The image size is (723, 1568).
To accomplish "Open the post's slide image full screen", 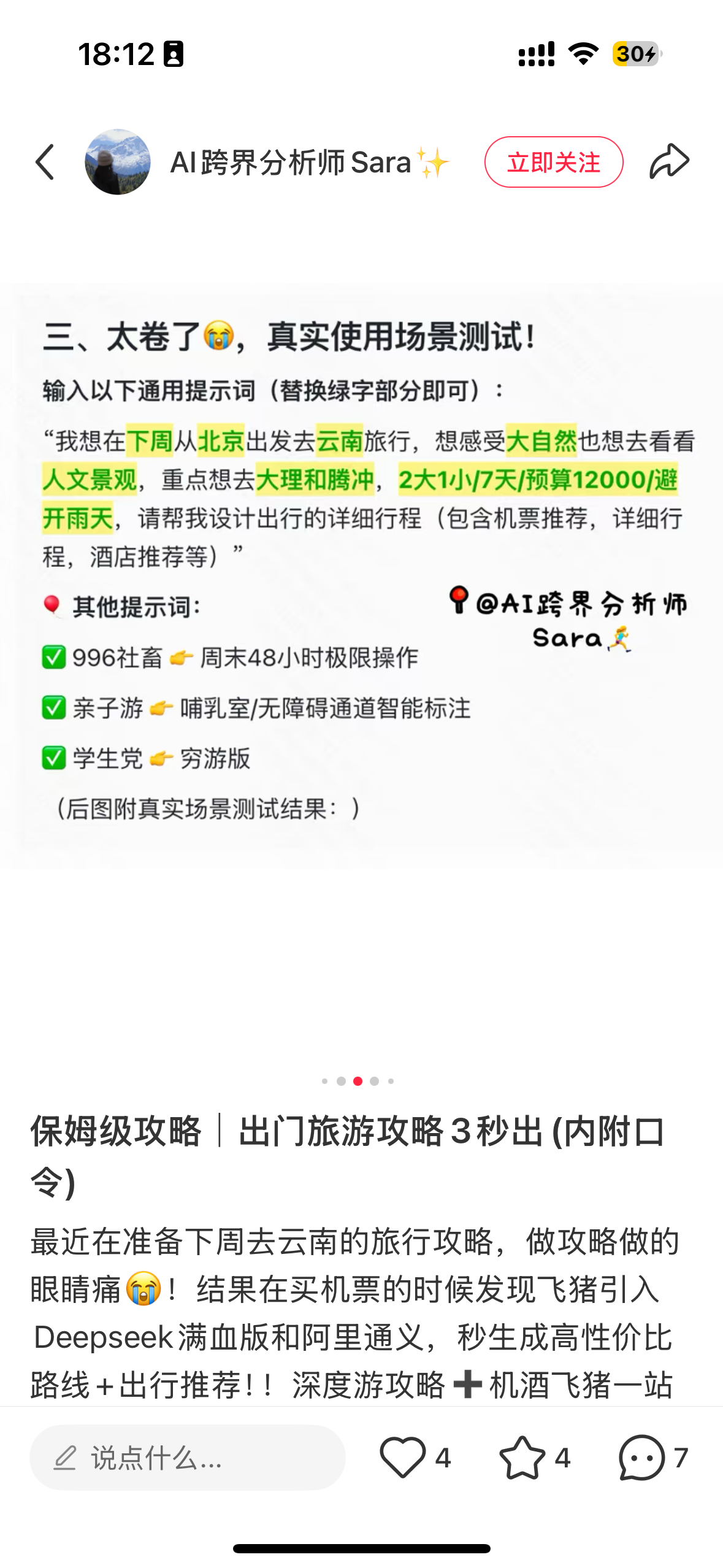I will coord(361,571).
